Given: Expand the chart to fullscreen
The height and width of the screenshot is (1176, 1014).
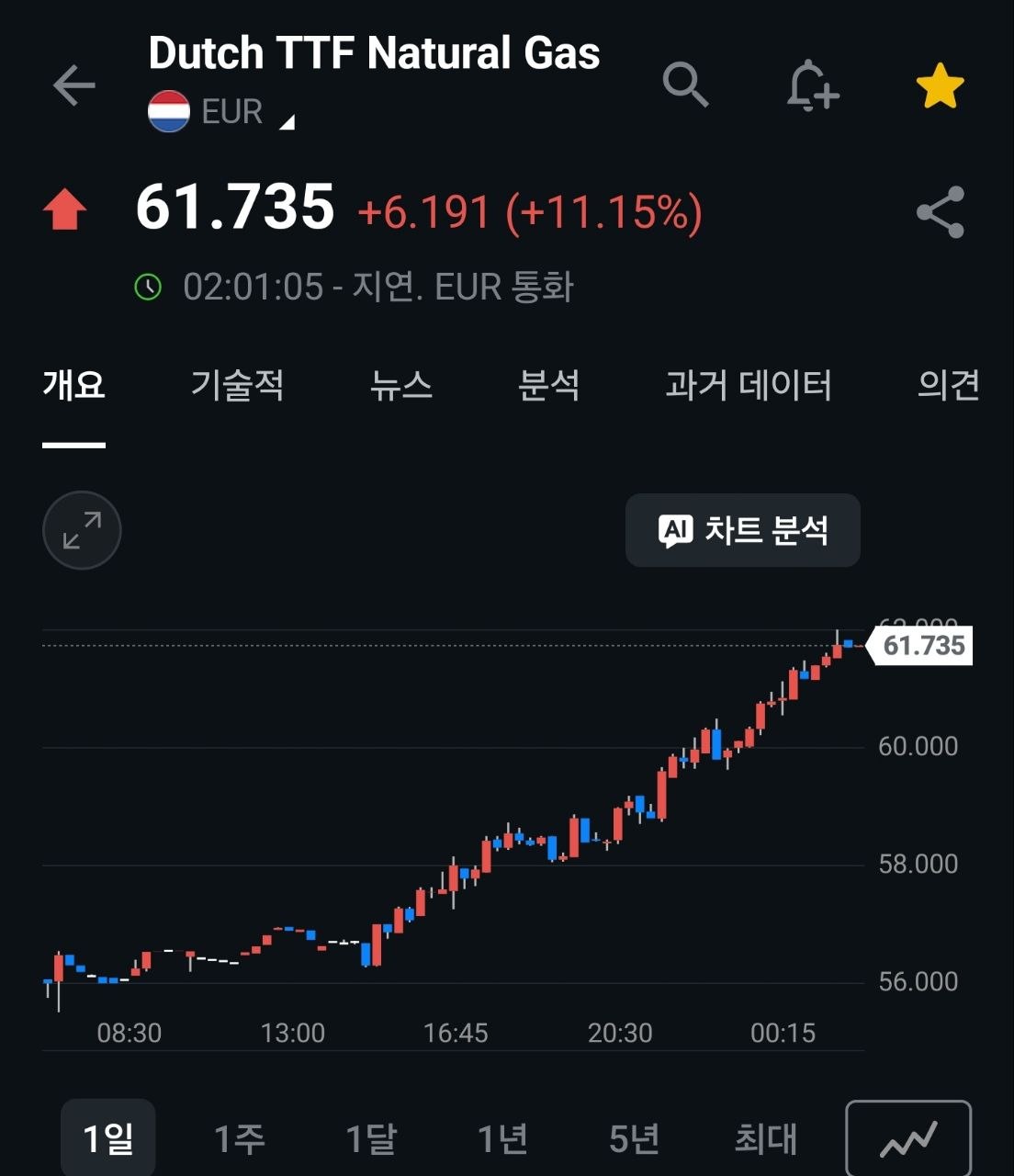Looking at the screenshot, I should tap(82, 530).
